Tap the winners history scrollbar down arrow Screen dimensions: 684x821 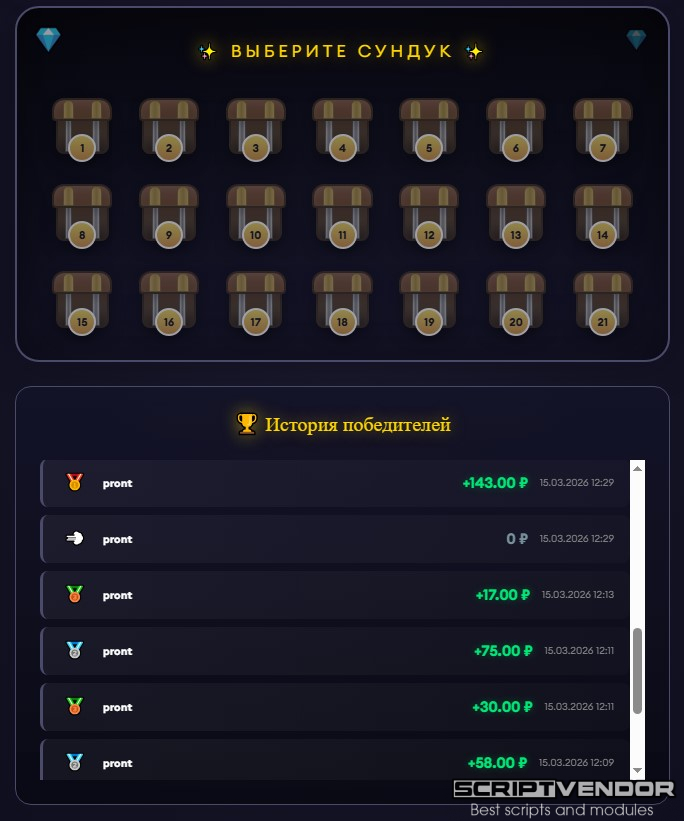[x=638, y=772]
